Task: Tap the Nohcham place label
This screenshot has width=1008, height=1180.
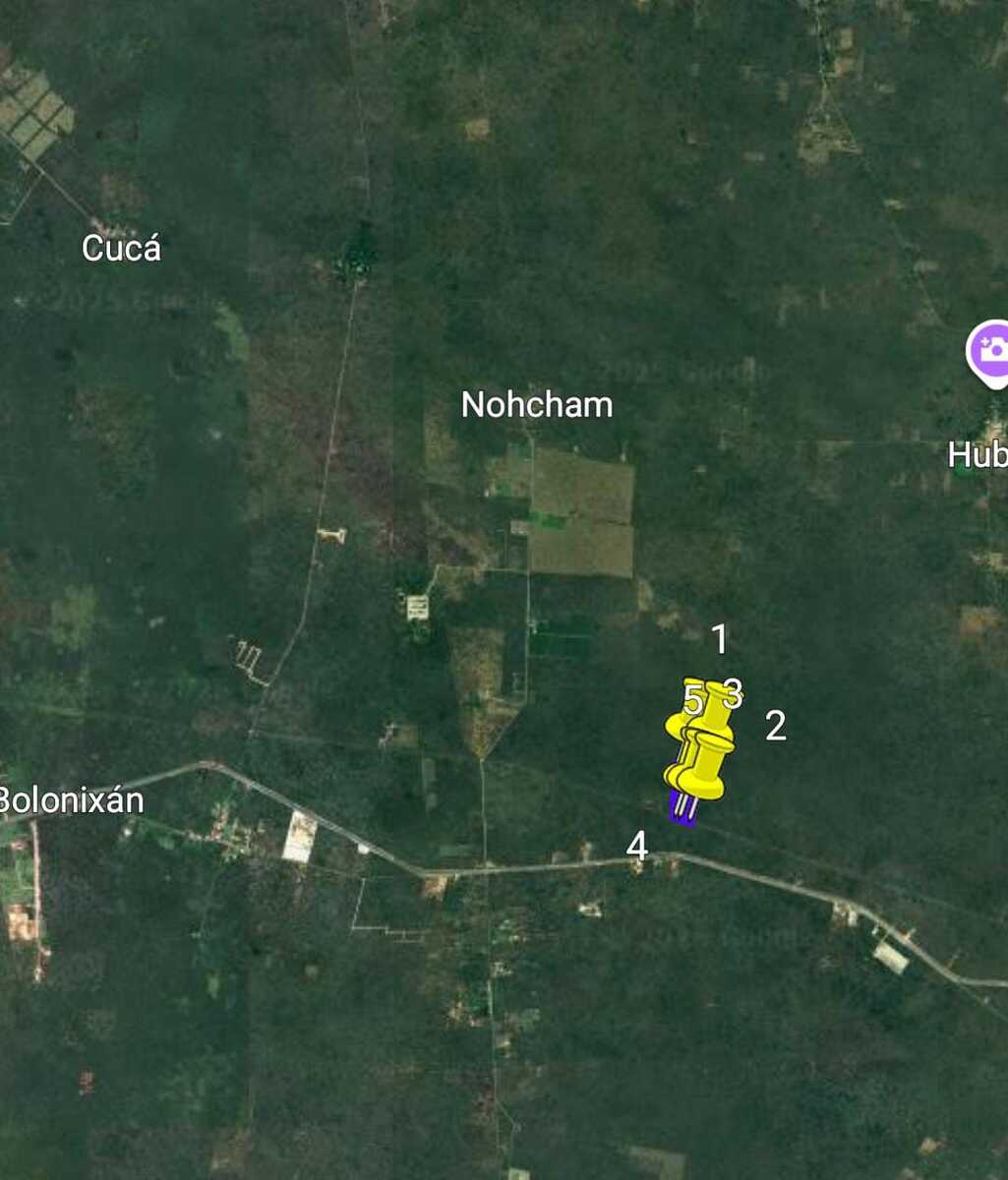Action: click(537, 404)
